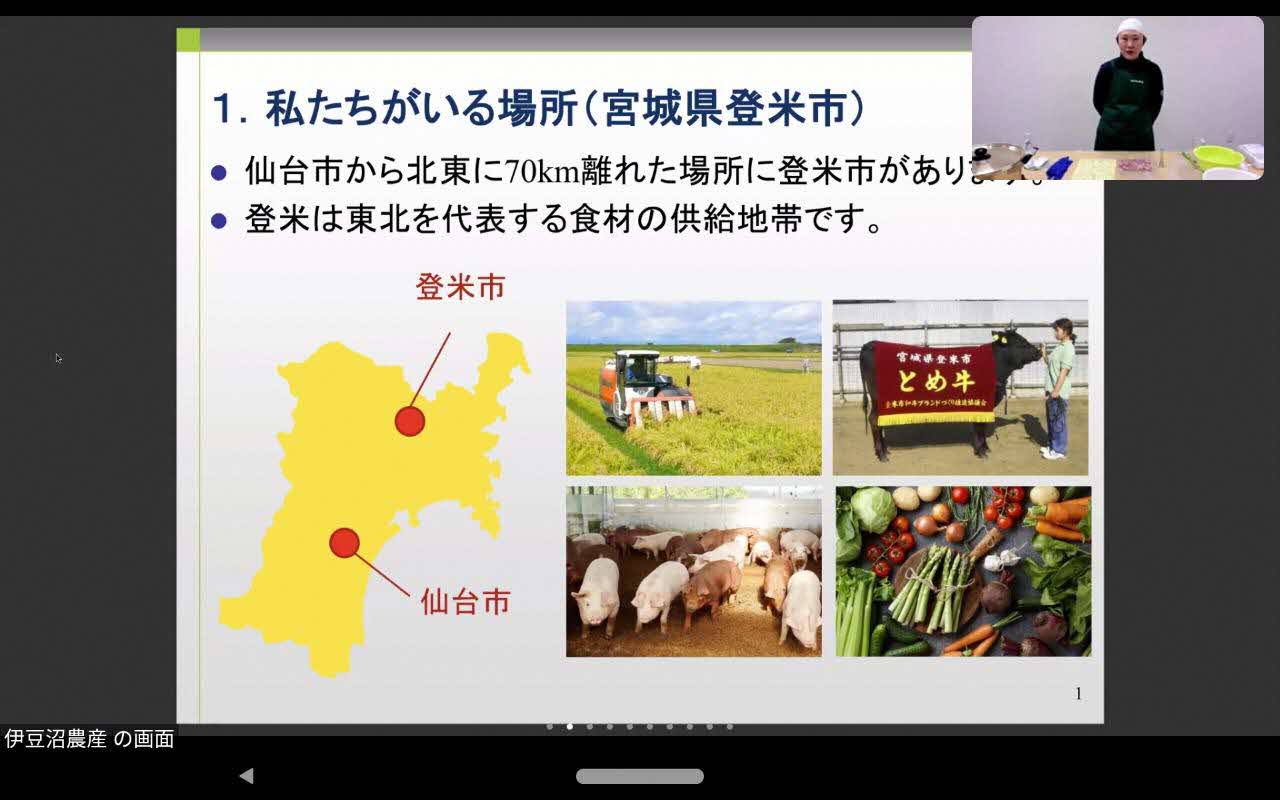
Task: Go back with the system back arrow
Action: [x=246, y=776]
